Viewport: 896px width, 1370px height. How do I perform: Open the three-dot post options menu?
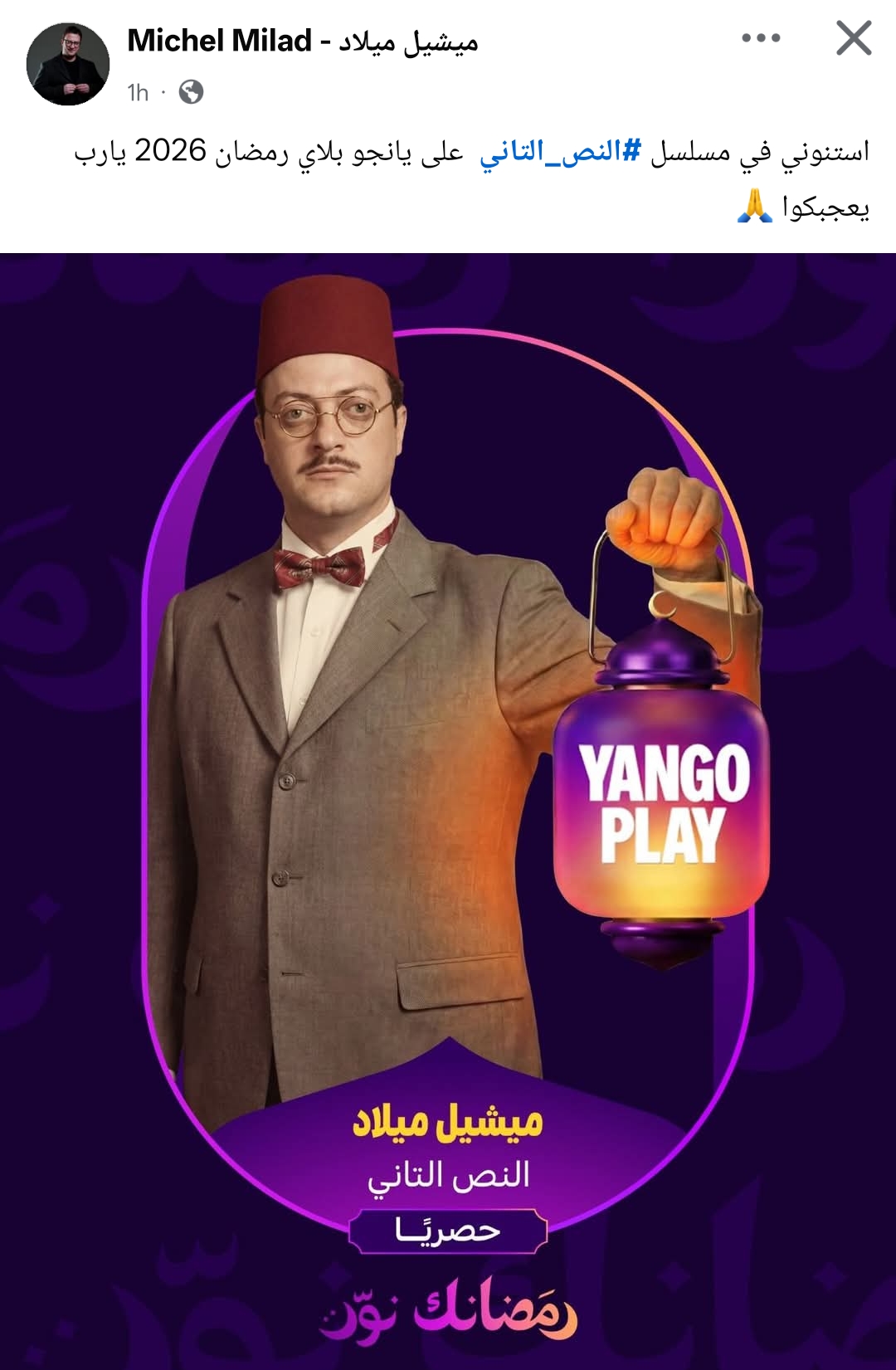[x=761, y=38]
